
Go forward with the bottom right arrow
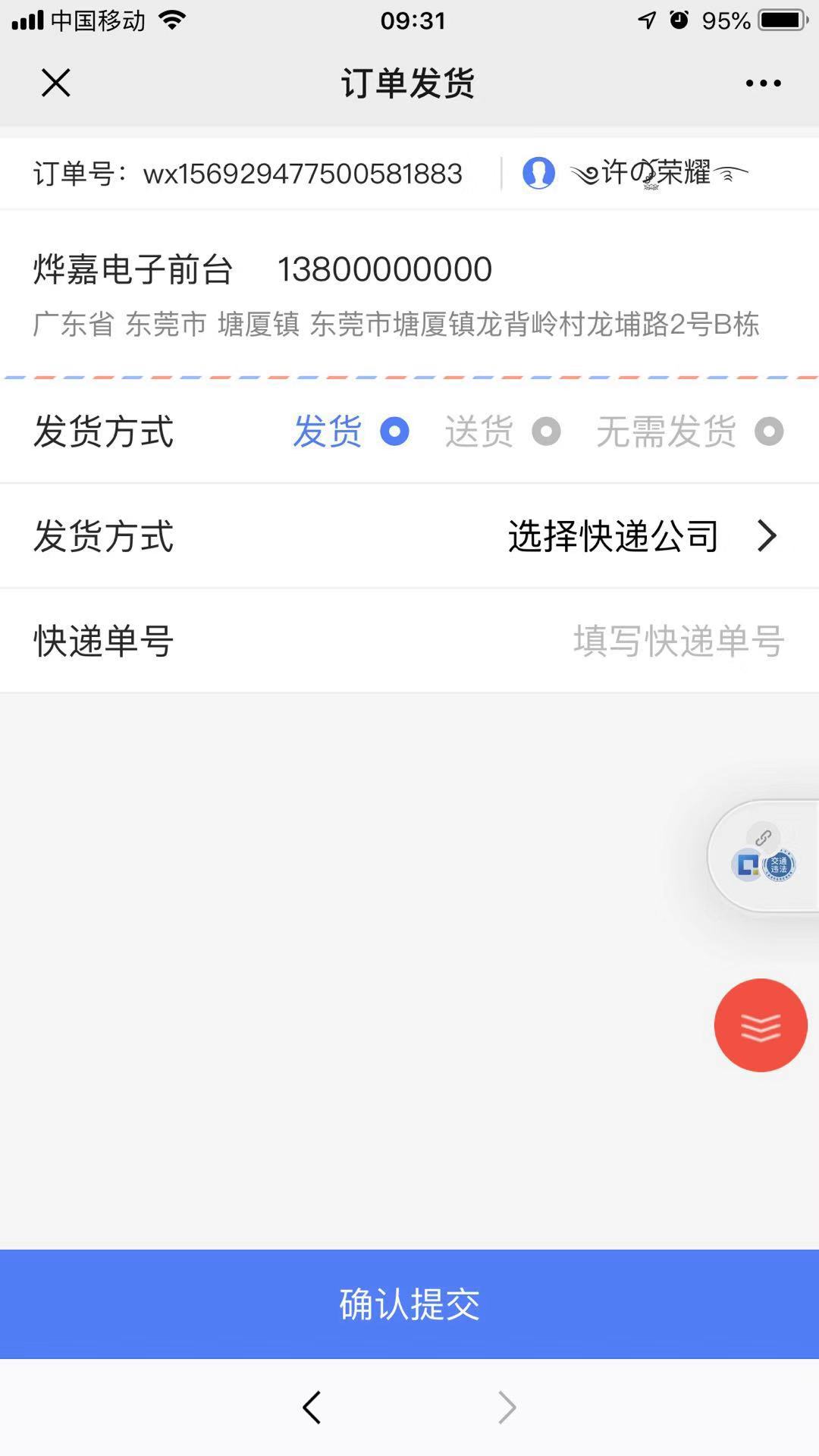[x=507, y=1407]
